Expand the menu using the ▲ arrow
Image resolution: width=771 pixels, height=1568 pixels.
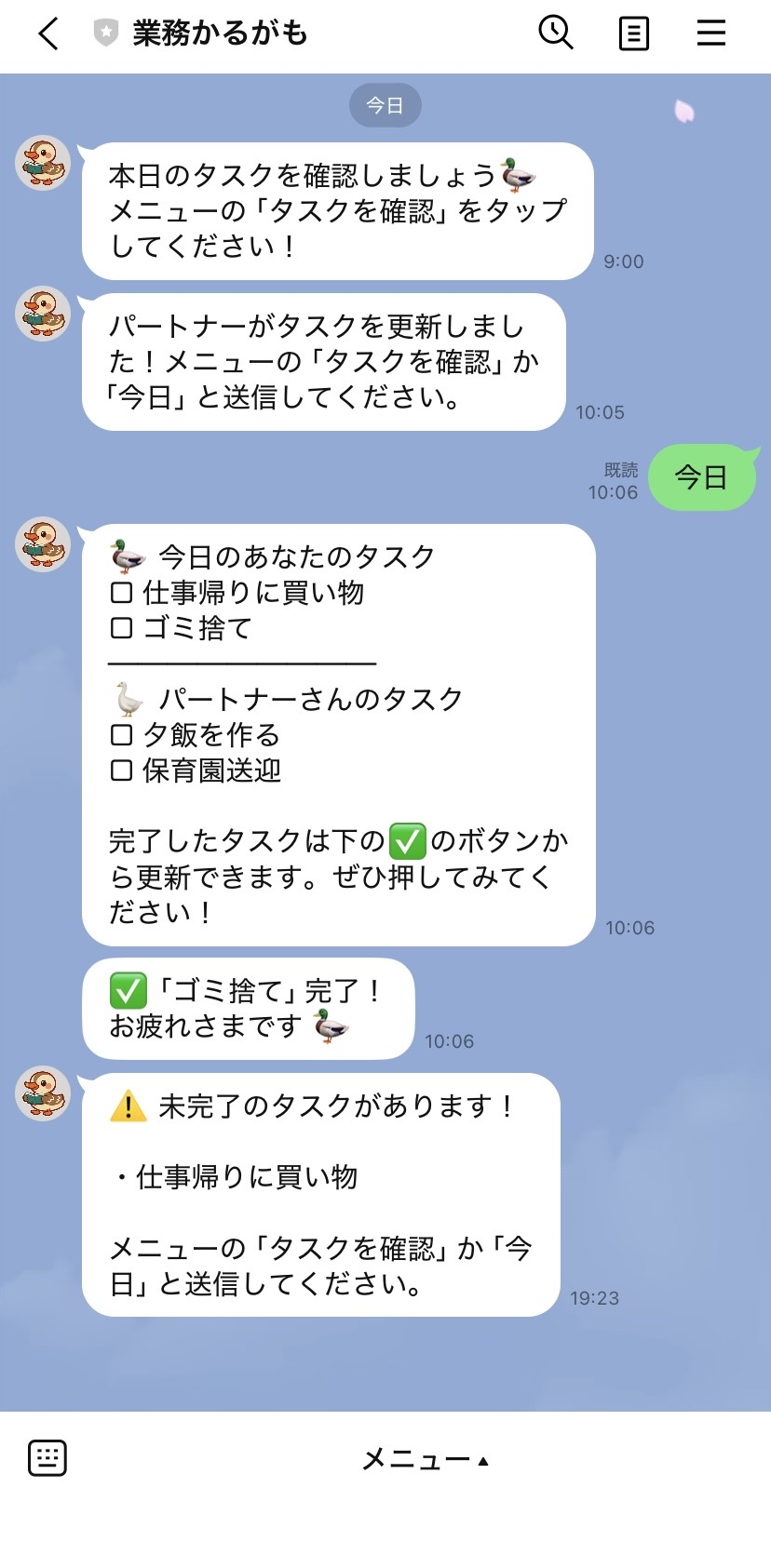click(x=484, y=1459)
